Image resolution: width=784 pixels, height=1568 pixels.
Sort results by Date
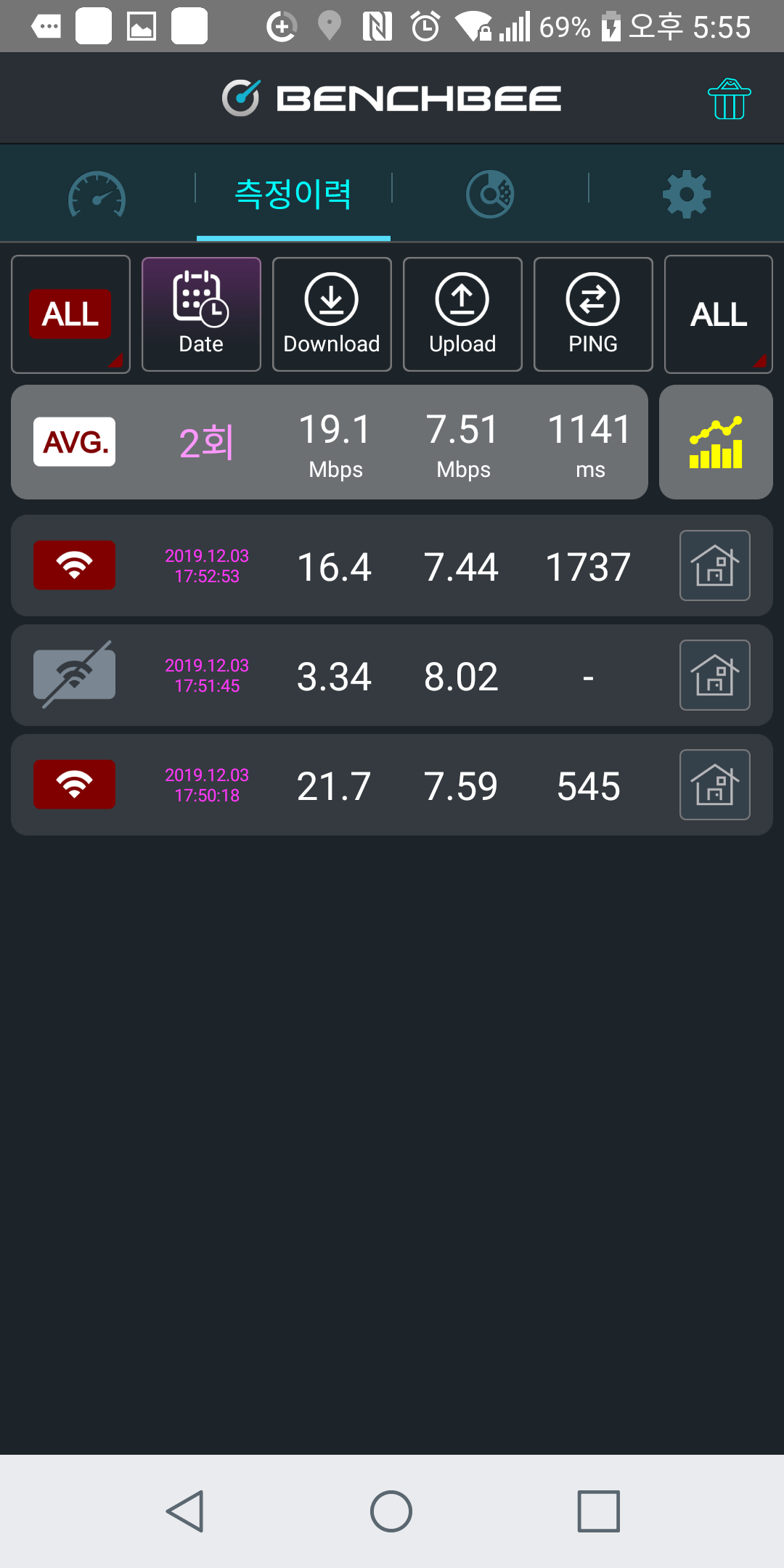coord(201,314)
